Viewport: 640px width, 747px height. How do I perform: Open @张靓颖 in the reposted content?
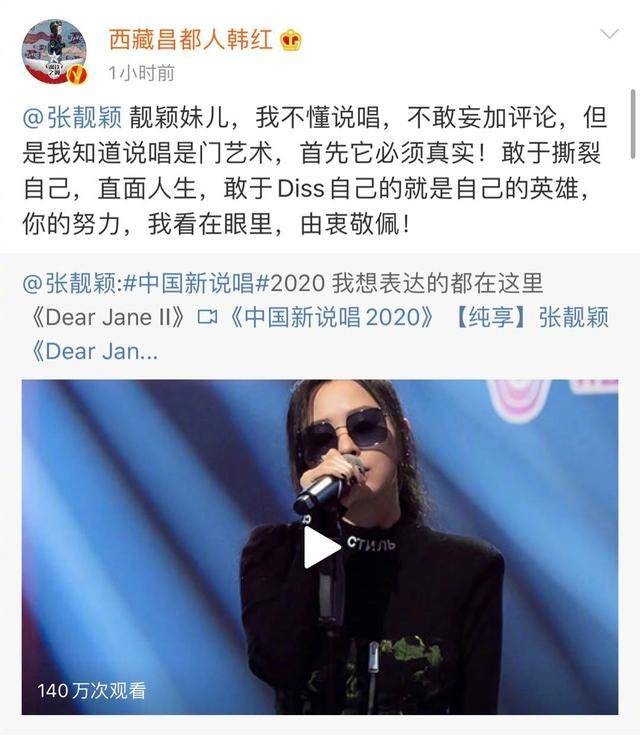coord(71,283)
